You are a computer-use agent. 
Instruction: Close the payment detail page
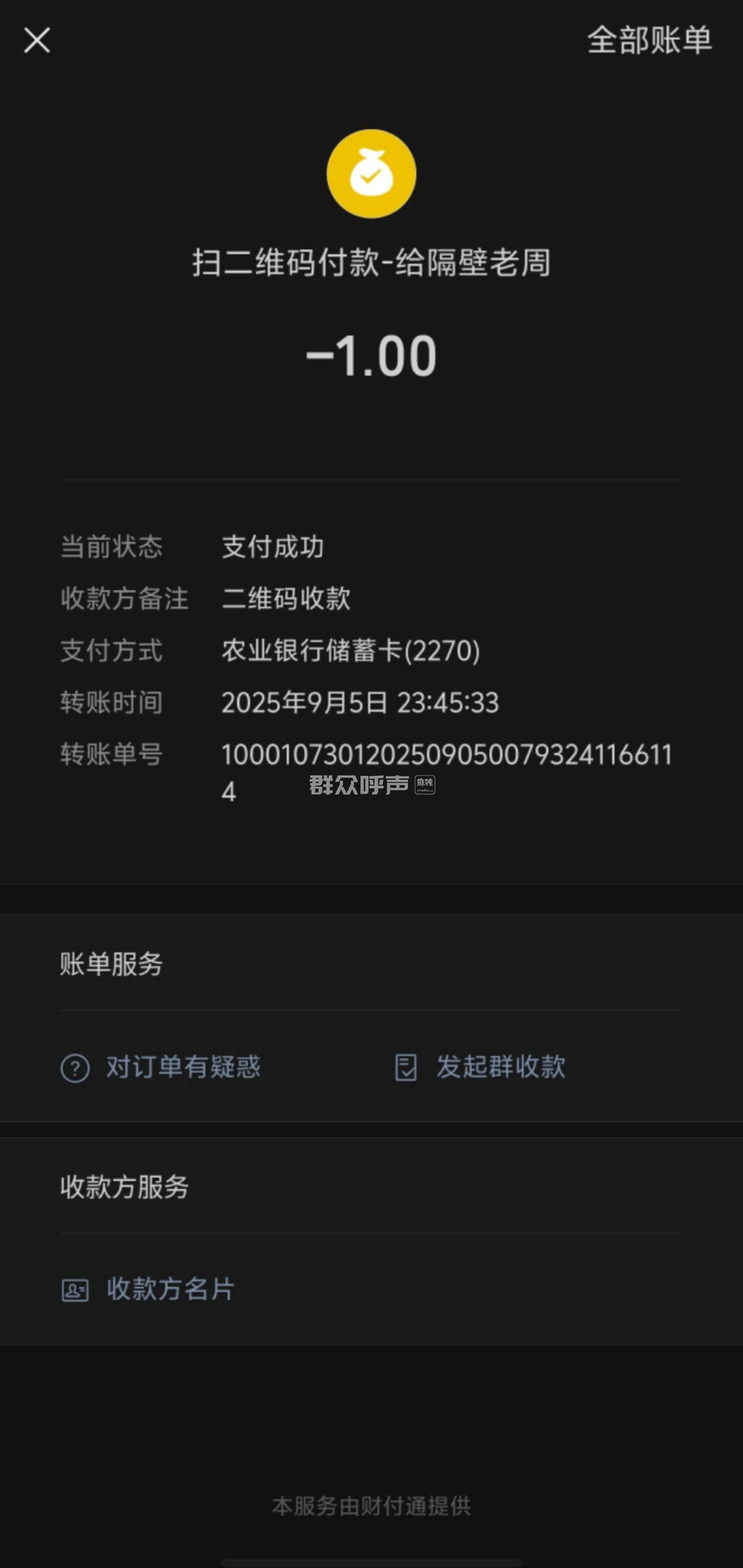click(37, 40)
